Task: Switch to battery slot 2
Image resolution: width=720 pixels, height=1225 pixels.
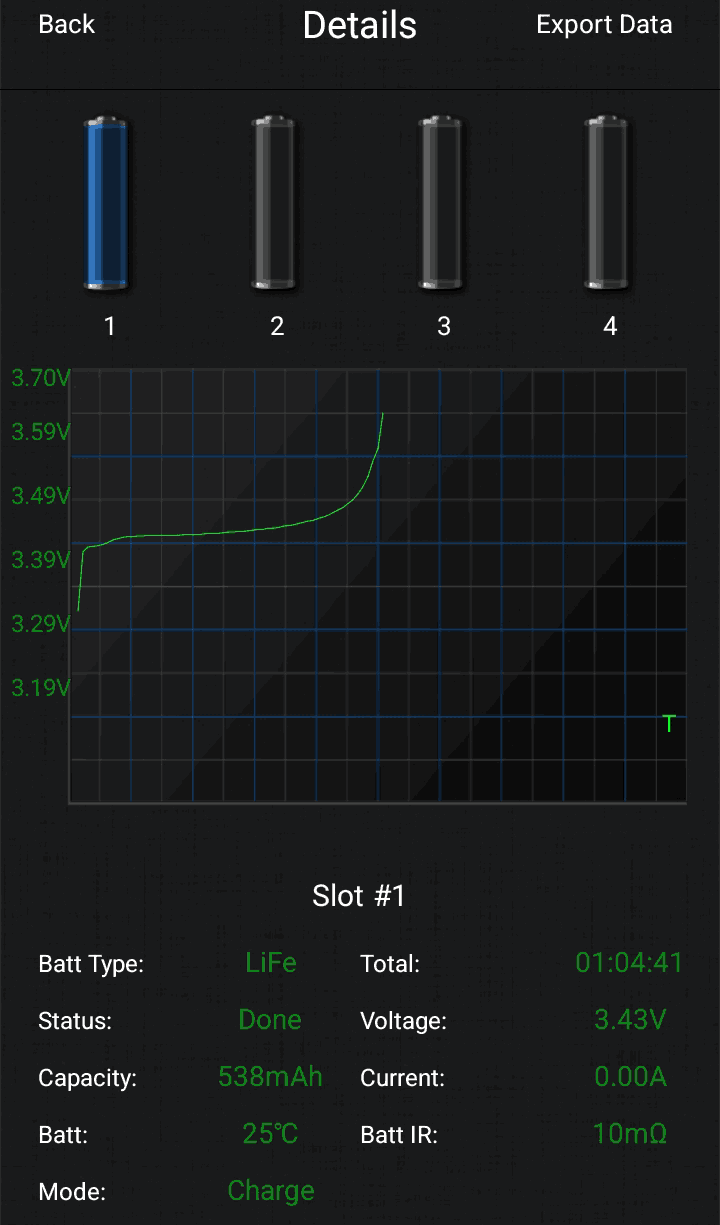Action: point(274,205)
